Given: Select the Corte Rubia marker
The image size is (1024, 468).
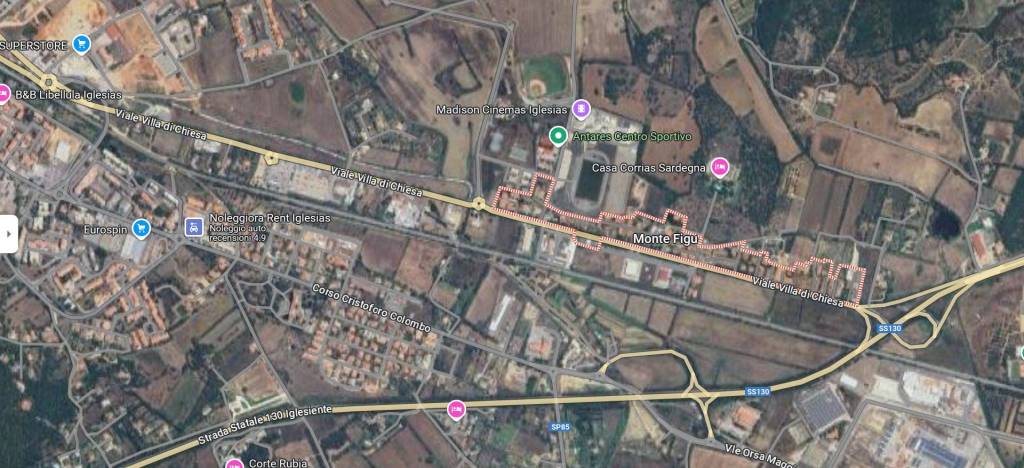Looking at the screenshot, I should coord(232,463).
